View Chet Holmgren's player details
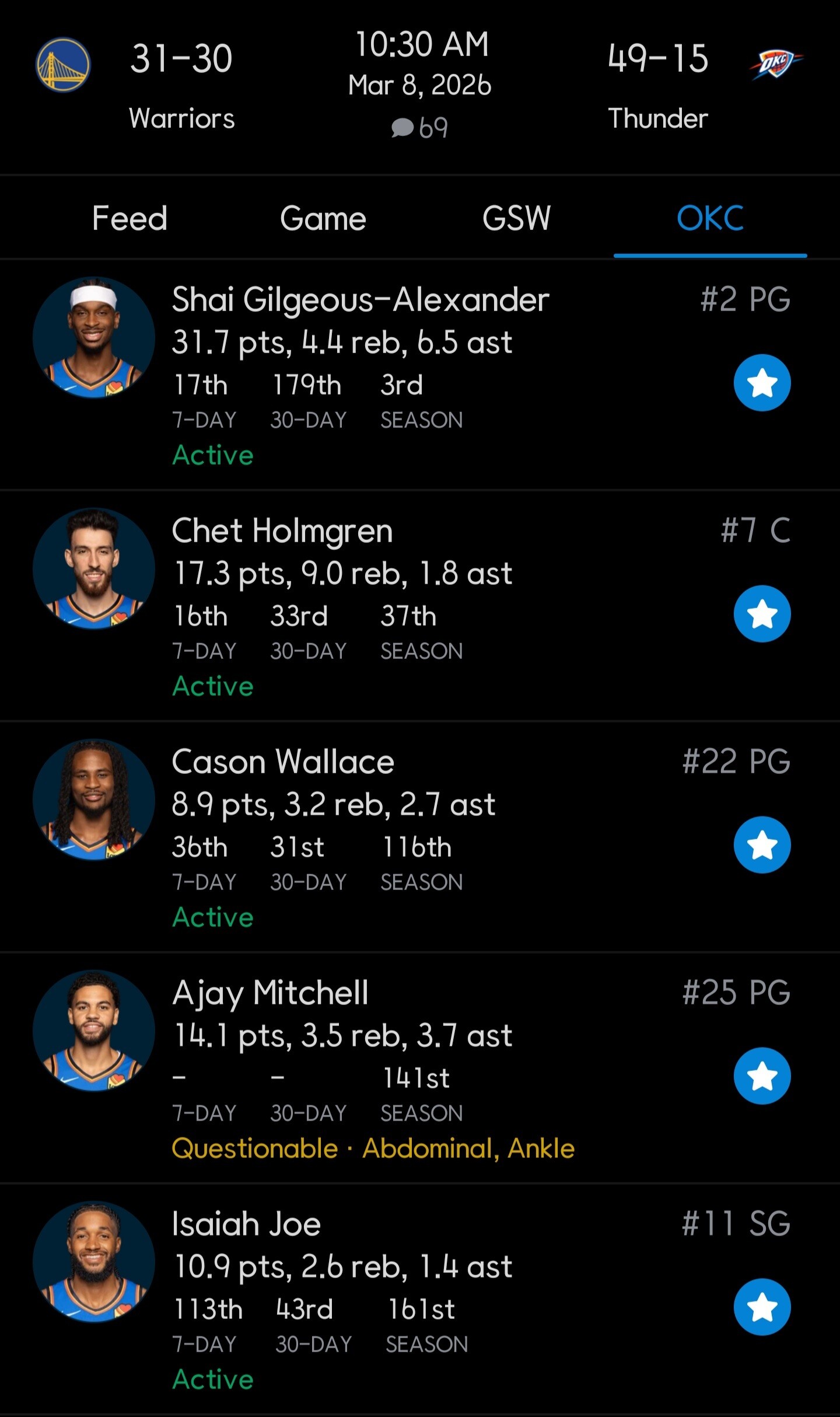 point(282,532)
